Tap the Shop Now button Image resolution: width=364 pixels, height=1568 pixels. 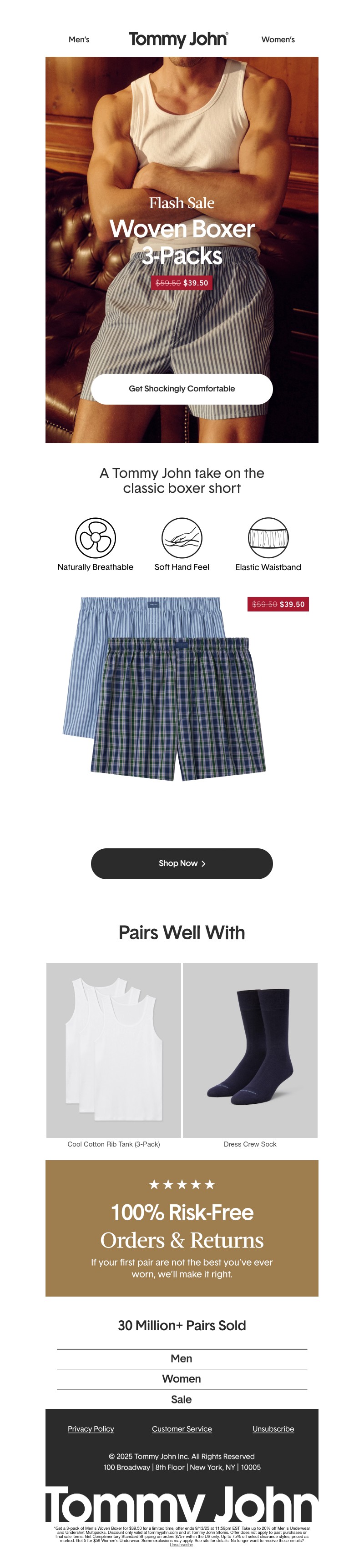click(x=182, y=863)
